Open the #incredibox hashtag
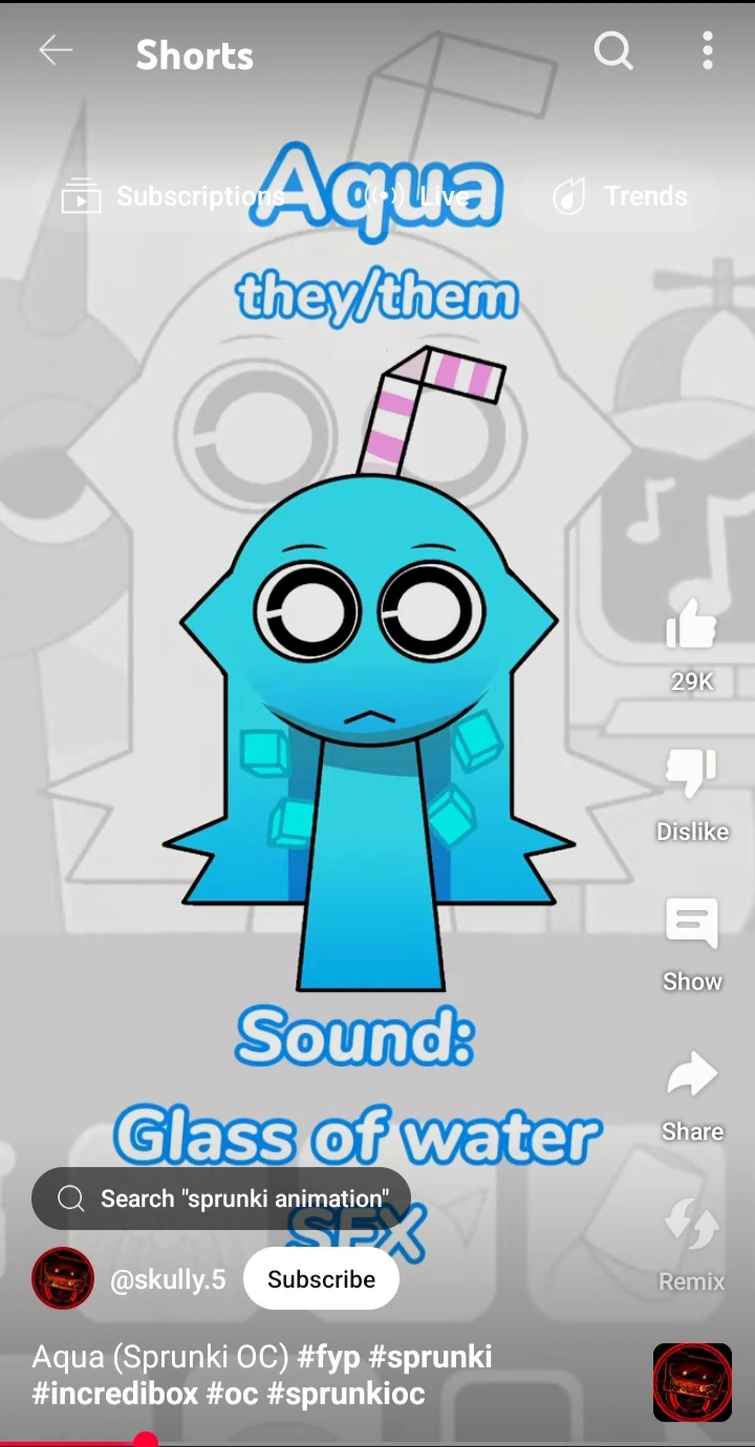The width and height of the screenshot is (755, 1447). click(x=115, y=1393)
